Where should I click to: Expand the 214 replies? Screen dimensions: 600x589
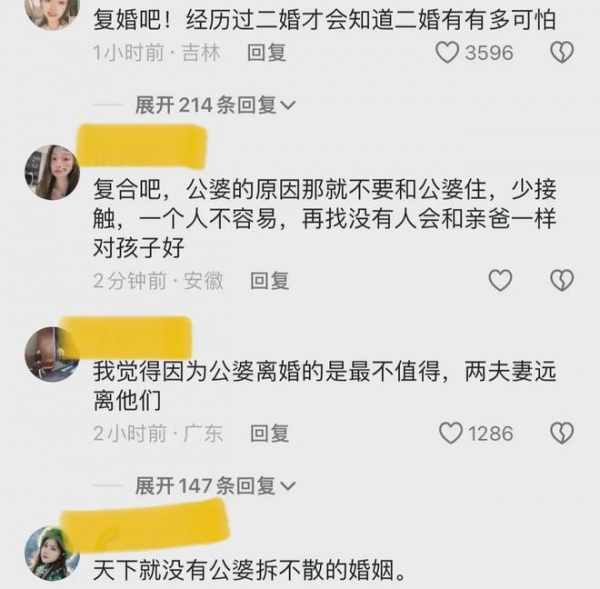[215, 105]
